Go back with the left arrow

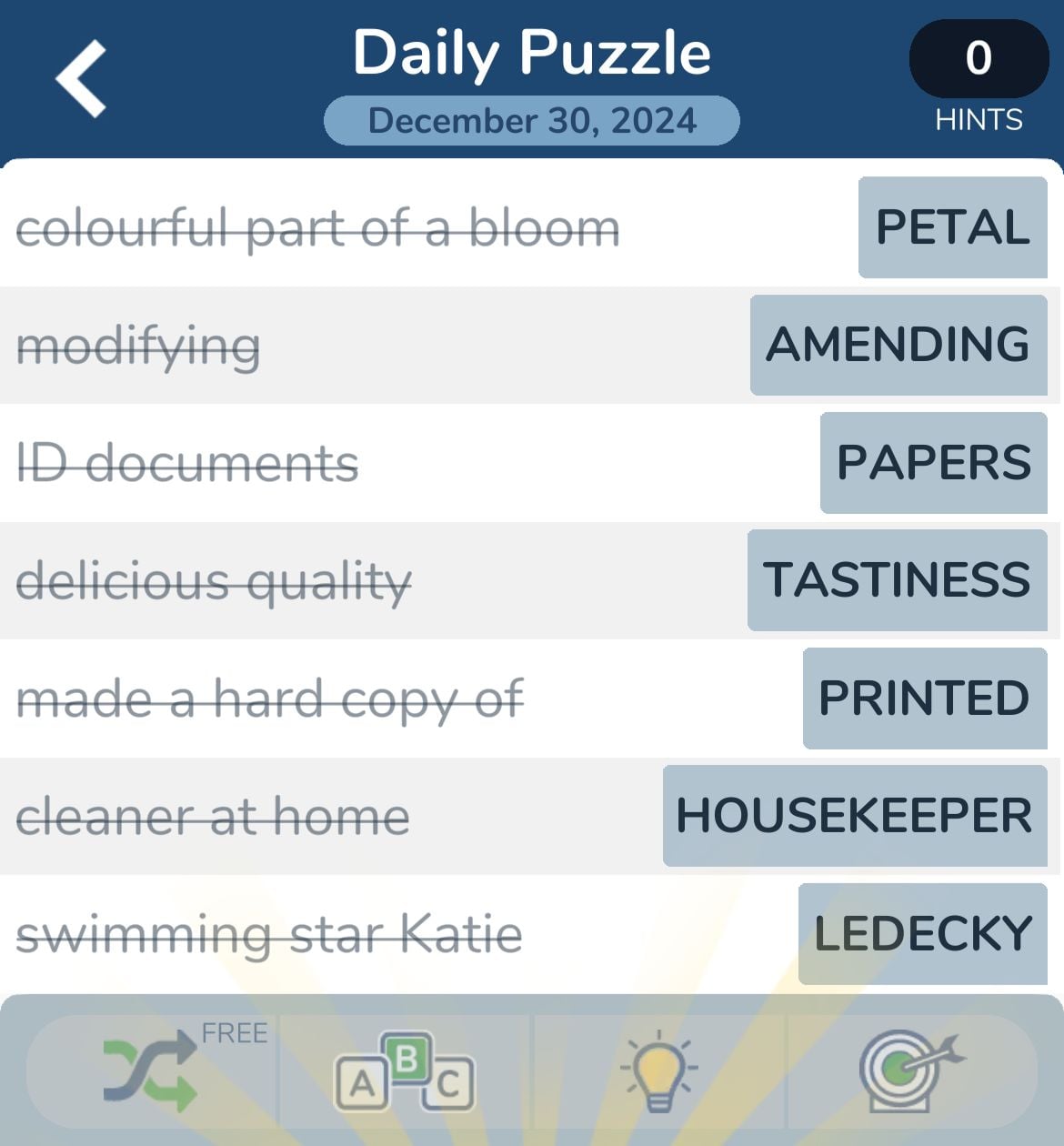[x=81, y=79]
